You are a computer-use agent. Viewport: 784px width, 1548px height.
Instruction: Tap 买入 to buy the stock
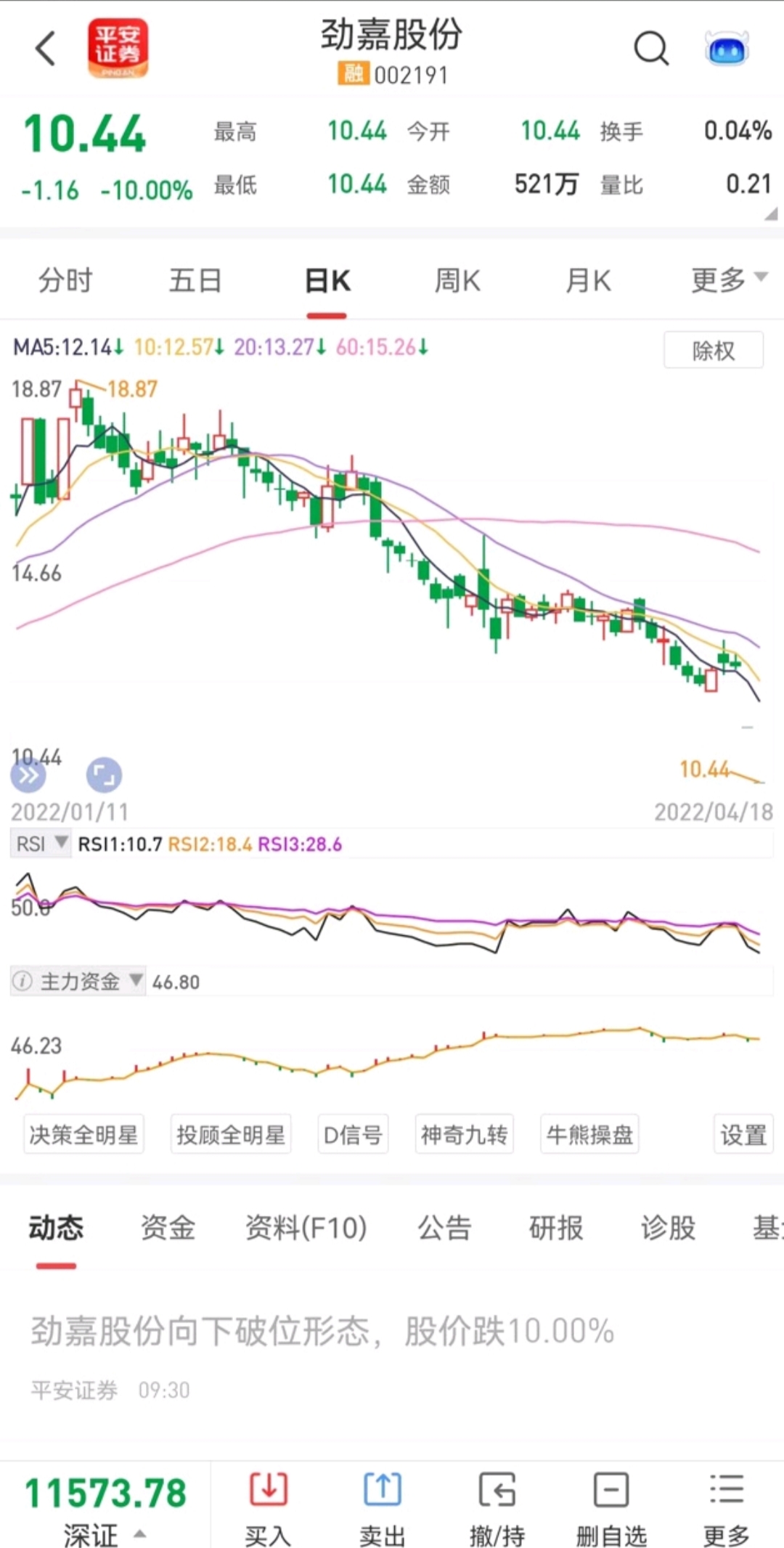[x=268, y=1509]
